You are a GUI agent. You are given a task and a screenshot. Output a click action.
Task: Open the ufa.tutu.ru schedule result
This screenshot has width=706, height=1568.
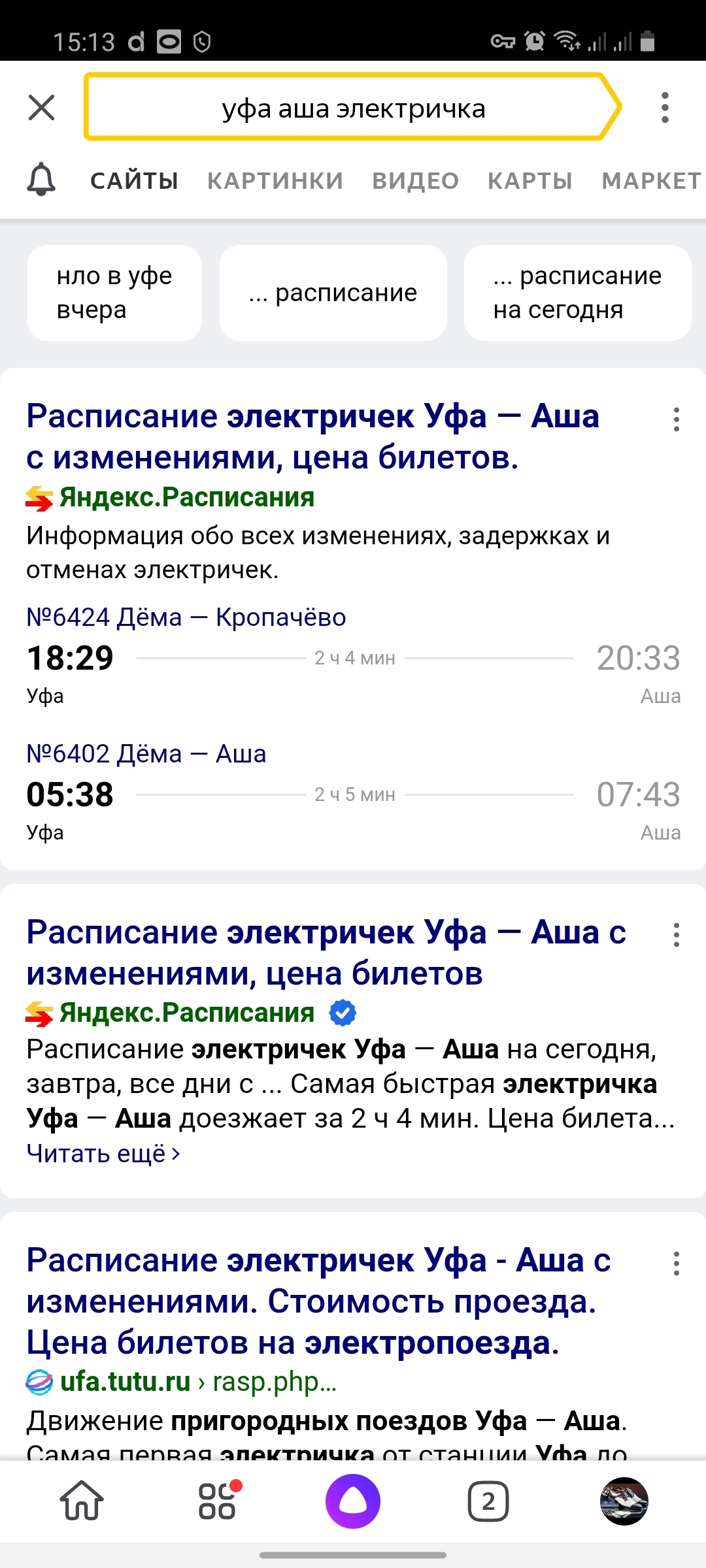pos(318,1301)
